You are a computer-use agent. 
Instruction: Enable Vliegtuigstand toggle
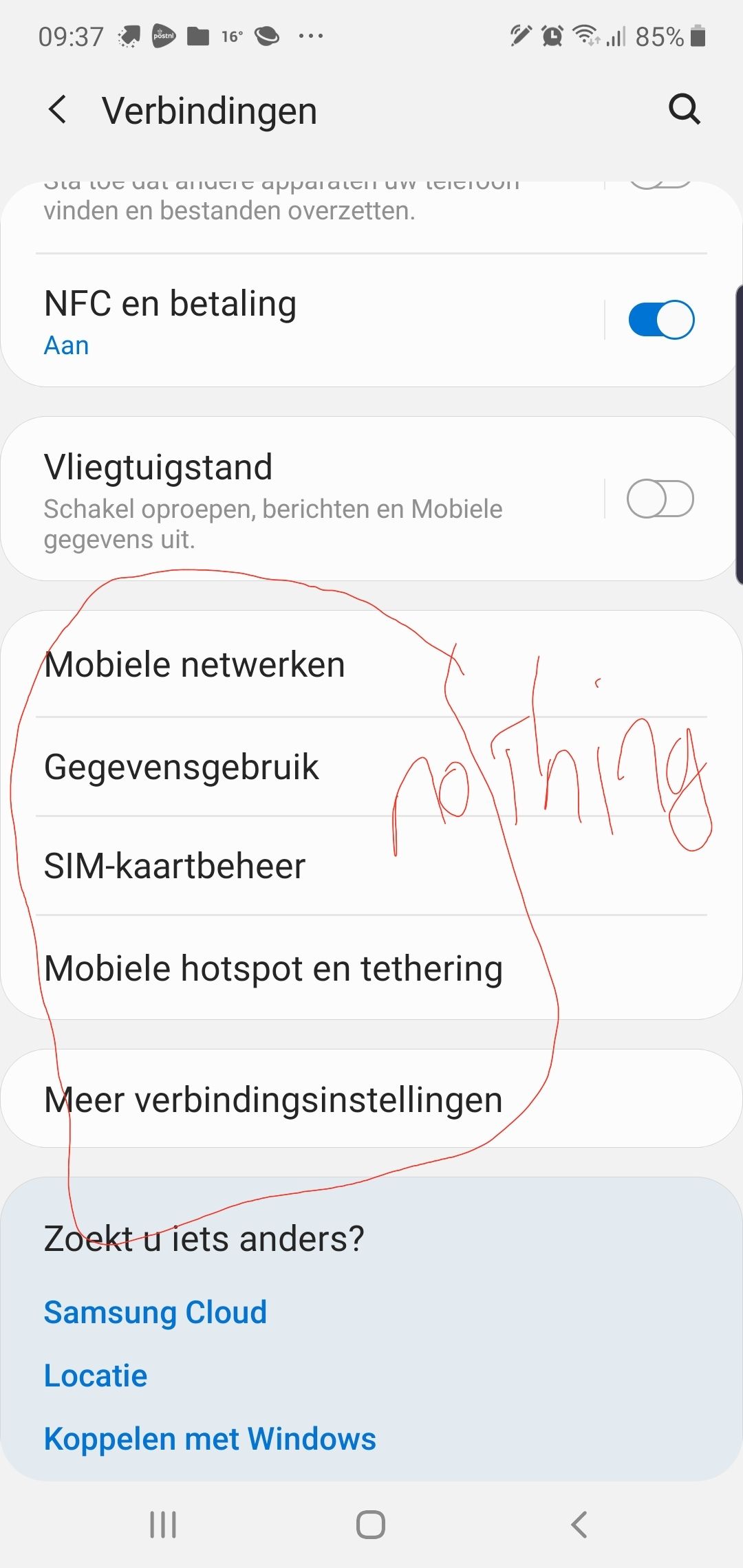pos(660,499)
